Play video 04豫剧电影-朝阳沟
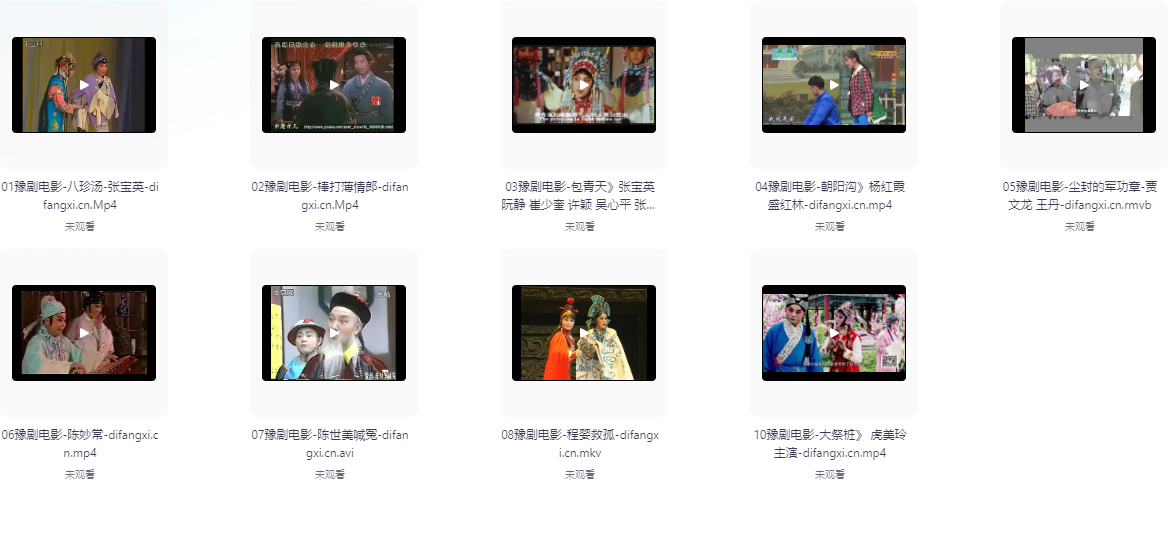This screenshot has width=1170, height=560. (x=834, y=85)
